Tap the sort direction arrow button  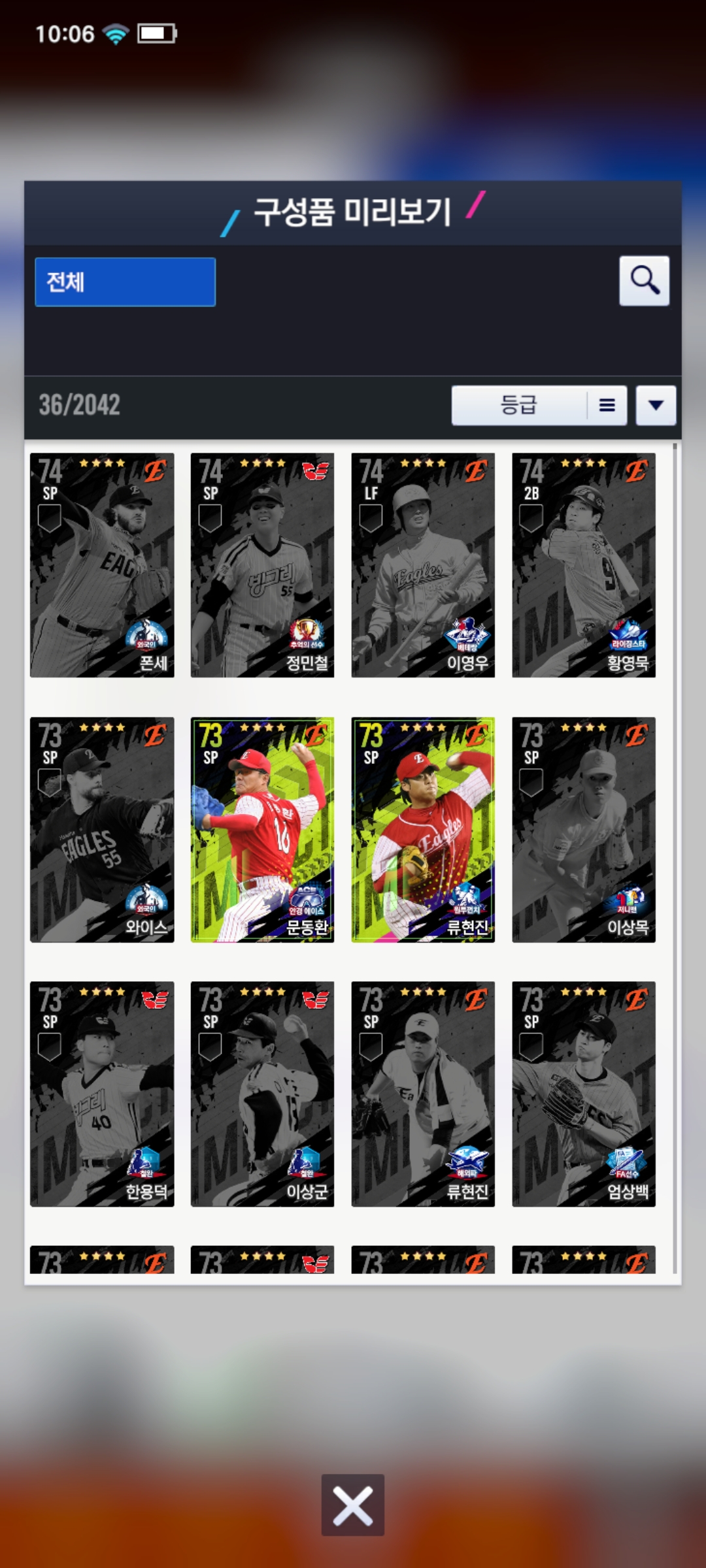656,405
